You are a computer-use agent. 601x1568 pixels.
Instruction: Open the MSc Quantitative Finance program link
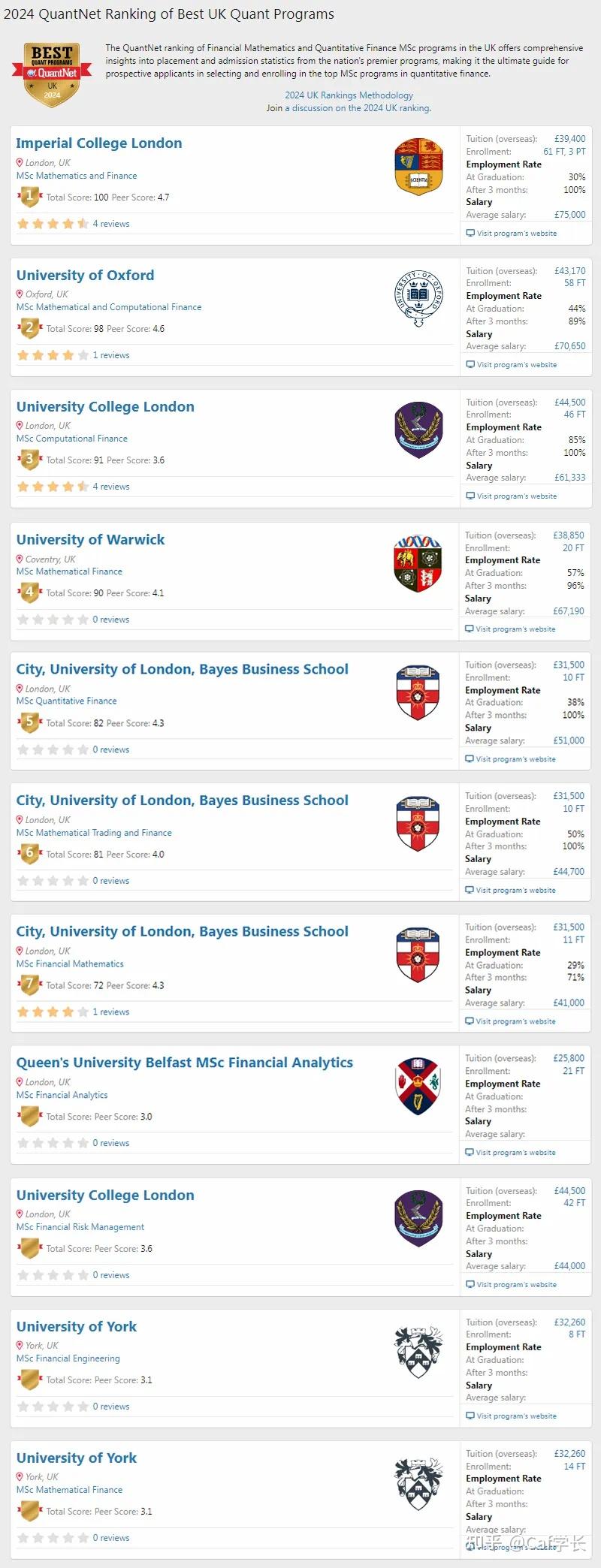[x=67, y=701]
